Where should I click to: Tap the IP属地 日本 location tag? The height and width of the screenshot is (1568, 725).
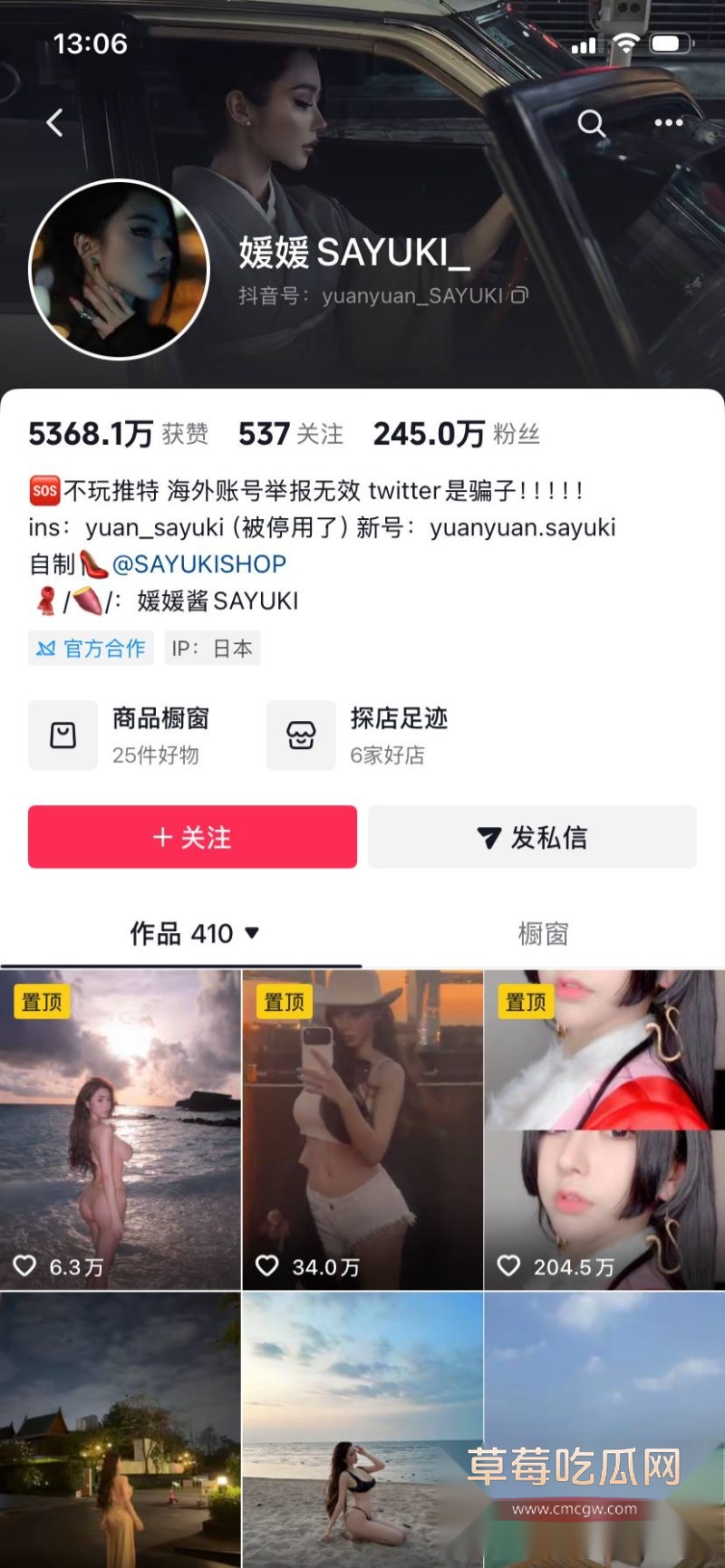[210, 649]
